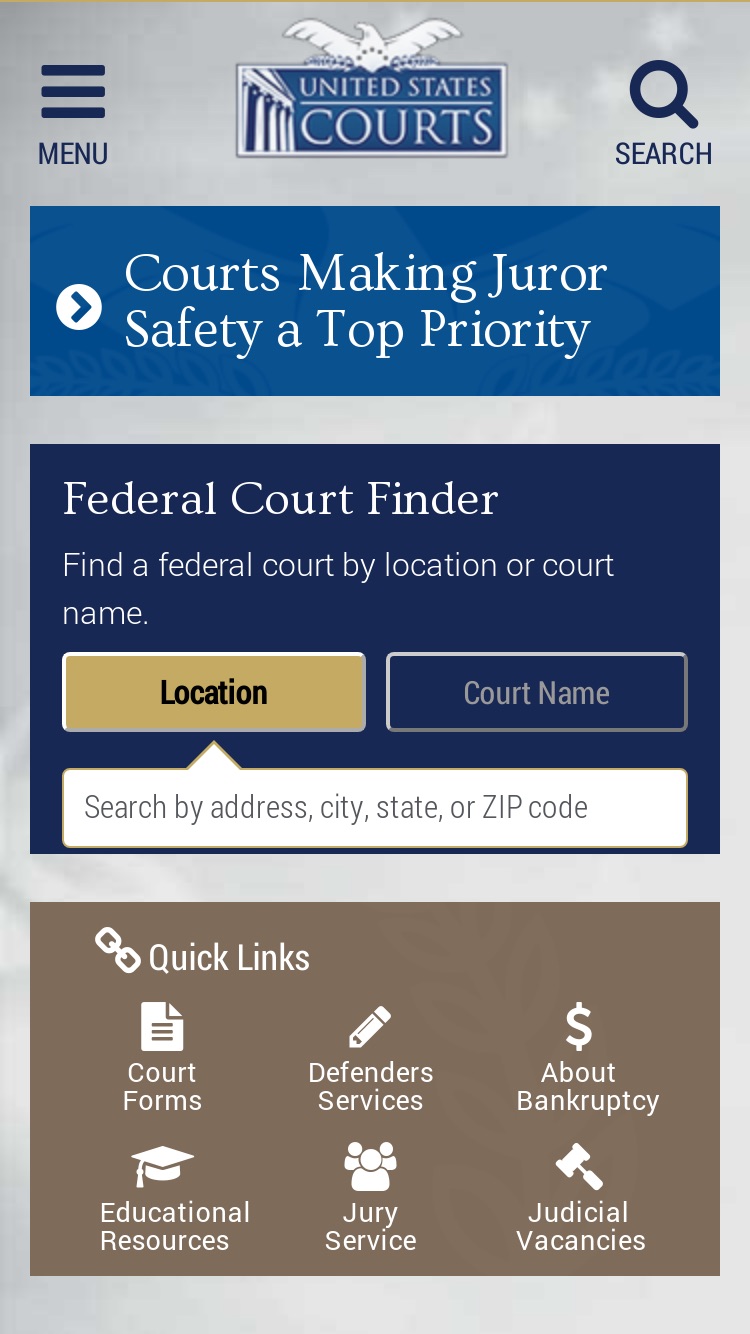Check Judicial Vacancies

tap(579, 1198)
